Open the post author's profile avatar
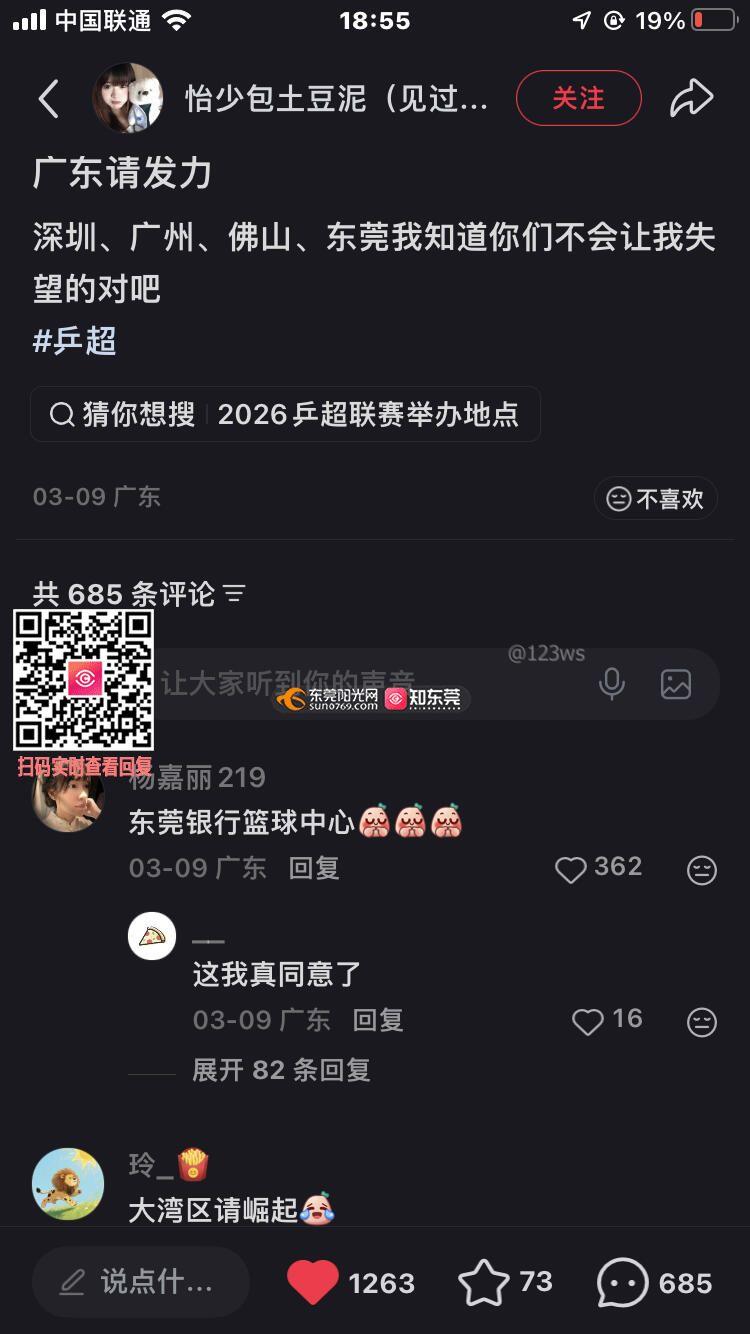 [127, 98]
